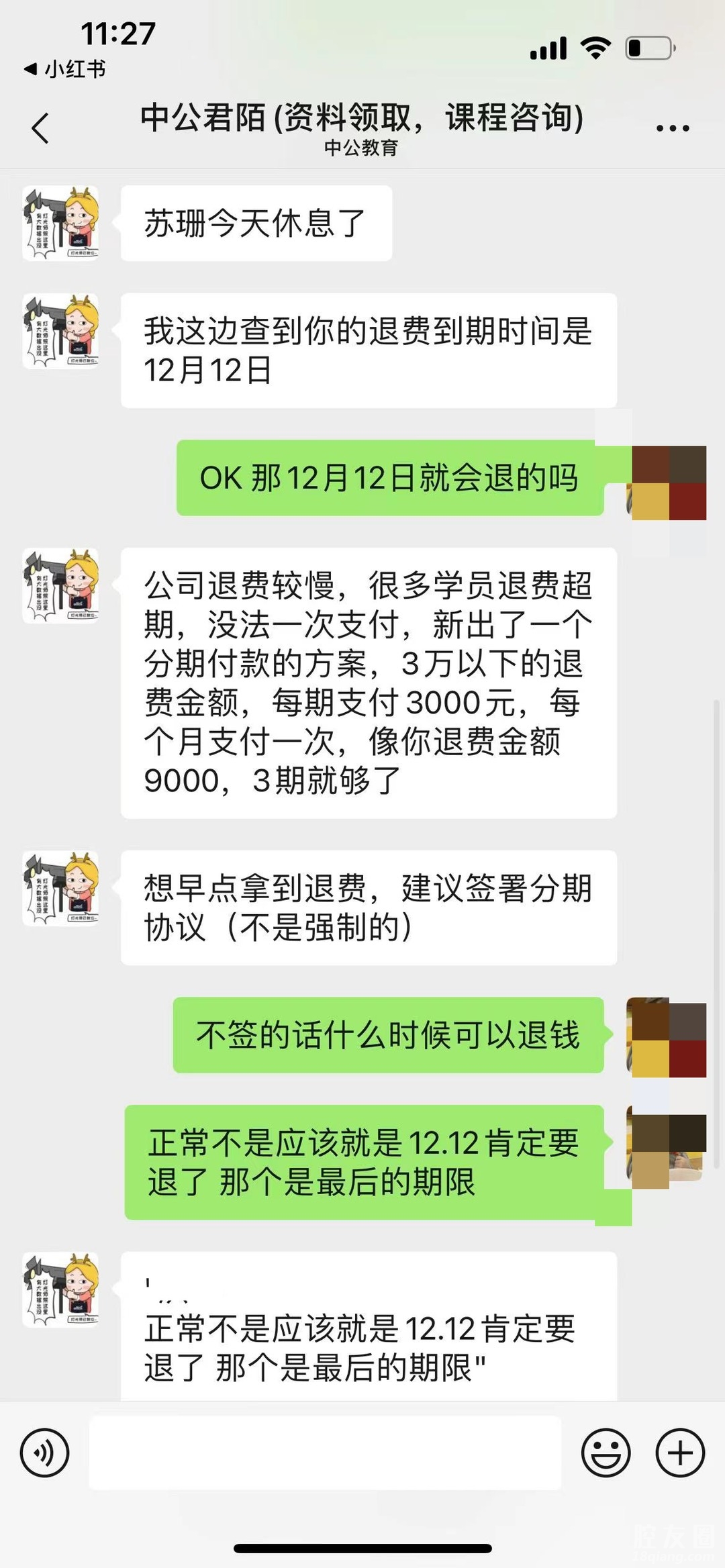Open the emoji picker
This screenshot has height=1568, width=725.
click(606, 1453)
